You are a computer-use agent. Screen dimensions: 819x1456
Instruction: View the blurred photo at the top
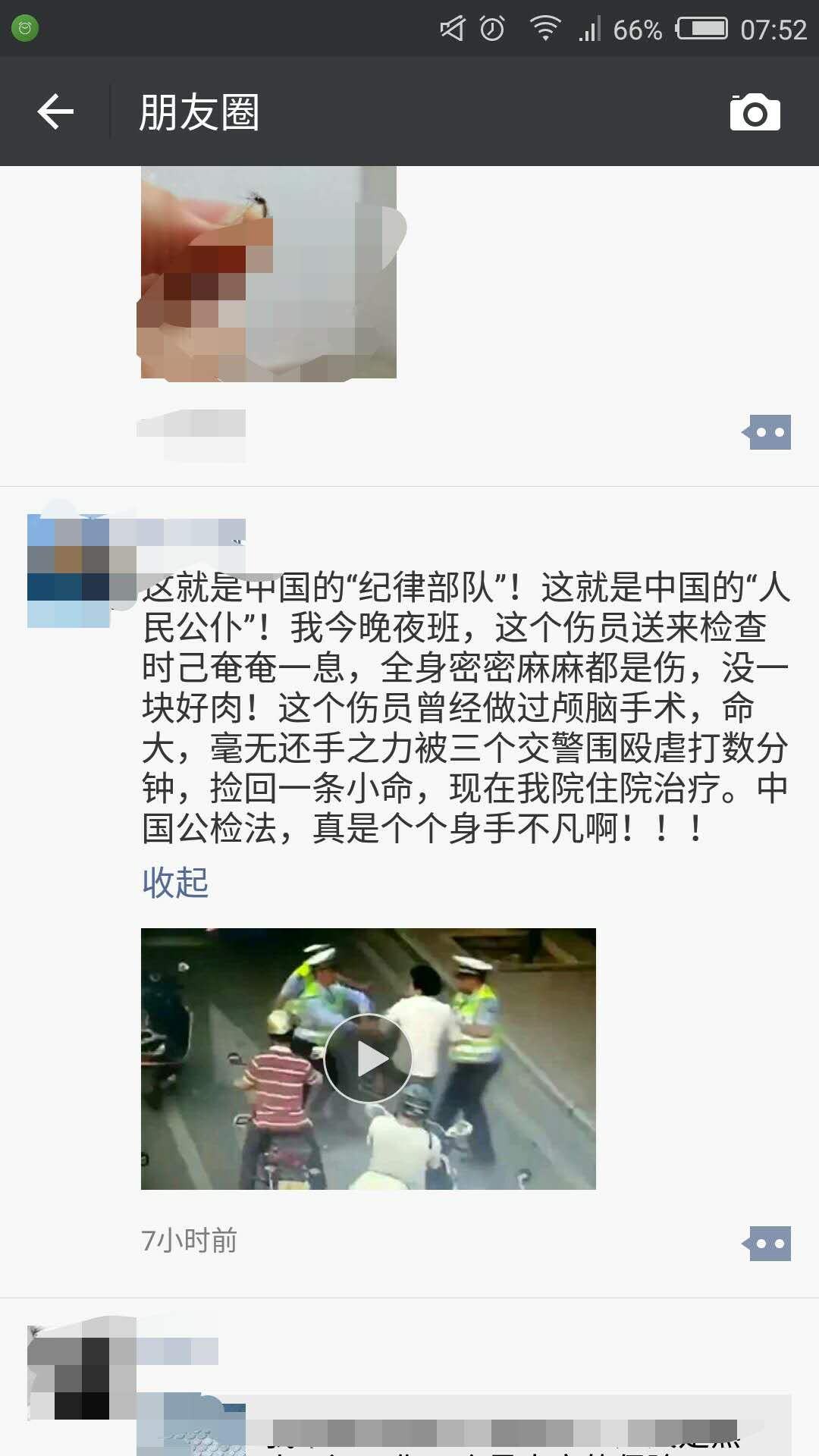click(268, 273)
